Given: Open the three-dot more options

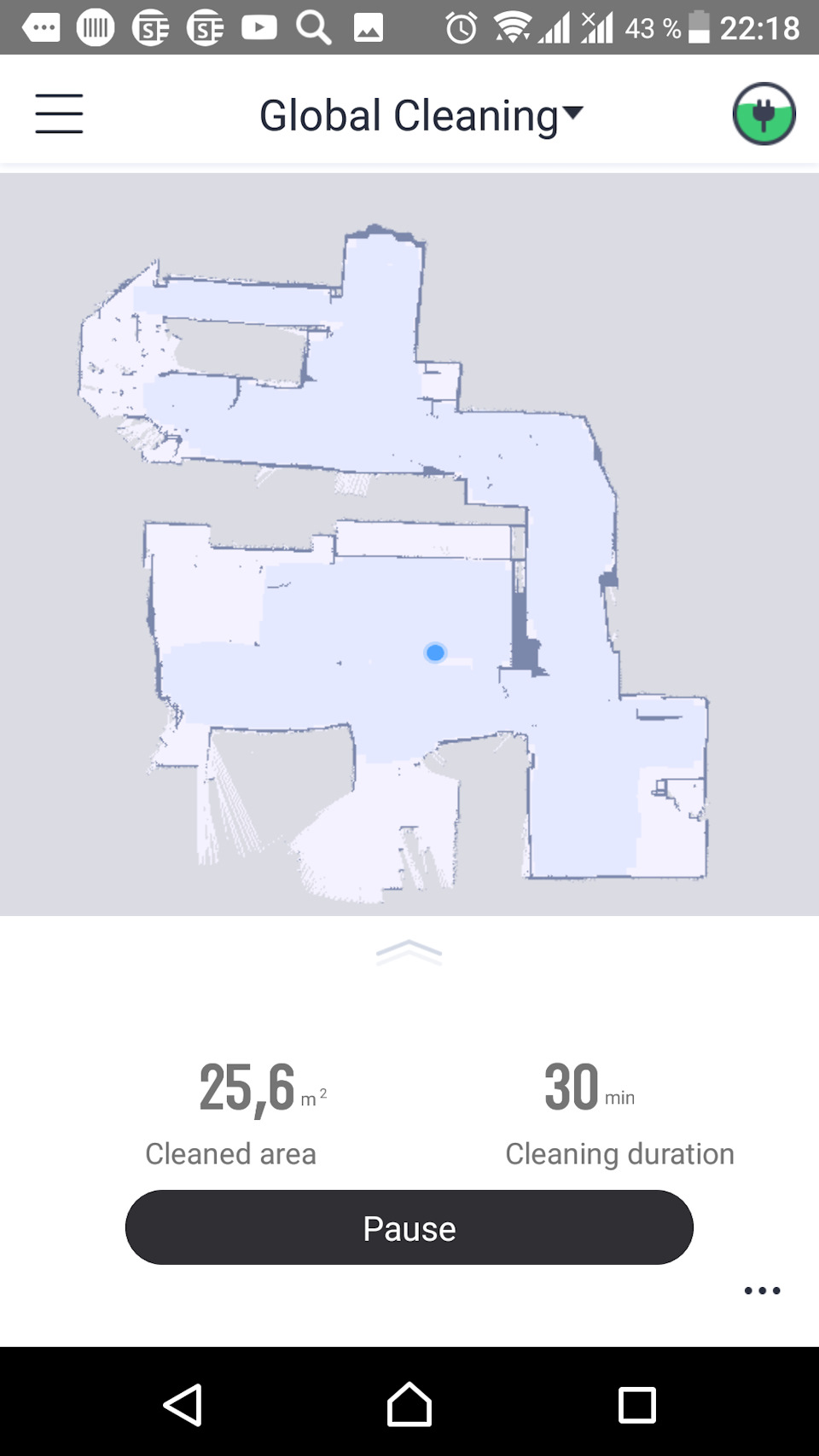Looking at the screenshot, I should (762, 1291).
